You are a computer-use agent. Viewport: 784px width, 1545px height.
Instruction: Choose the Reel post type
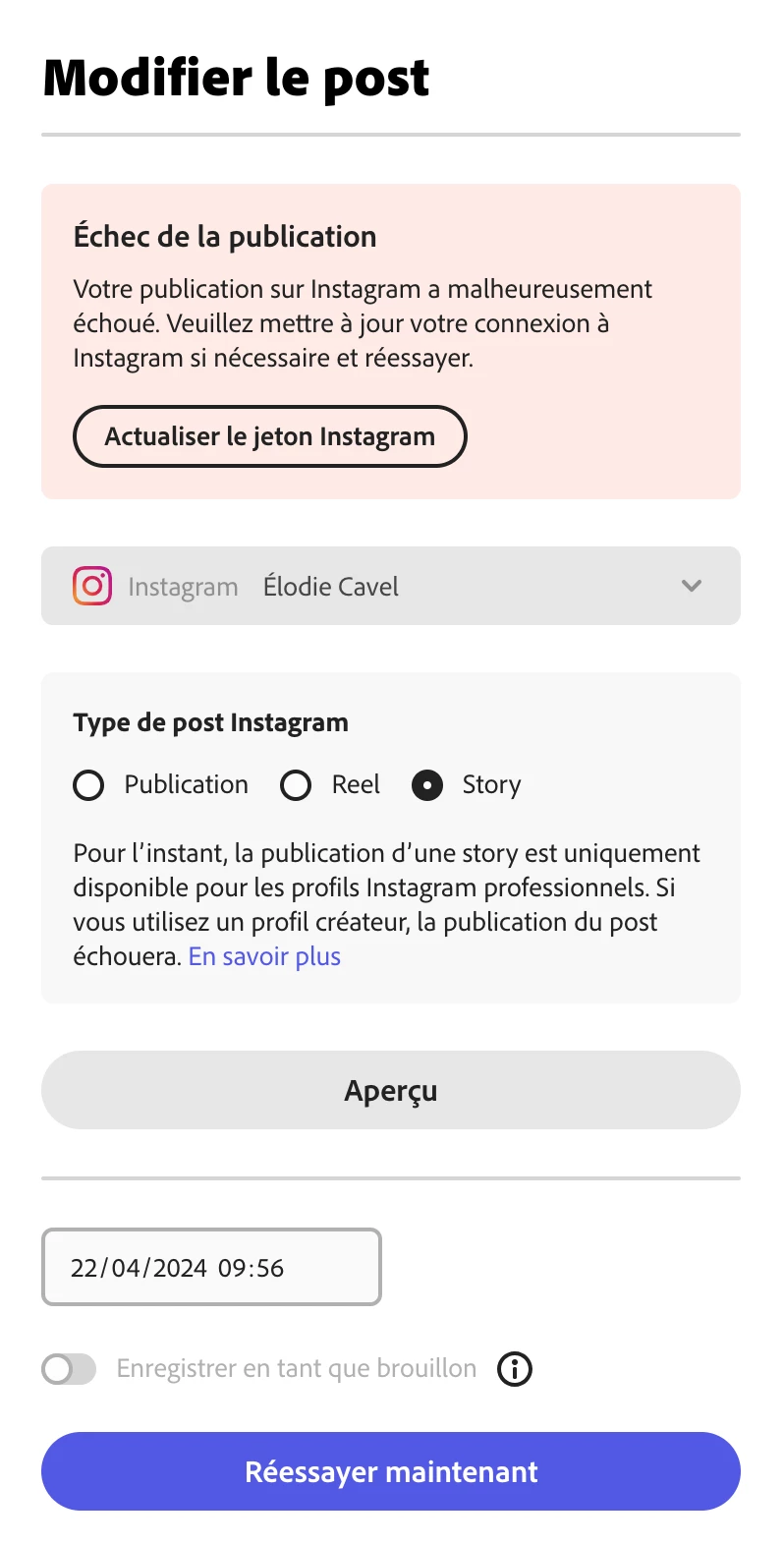pyautogui.click(x=296, y=785)
